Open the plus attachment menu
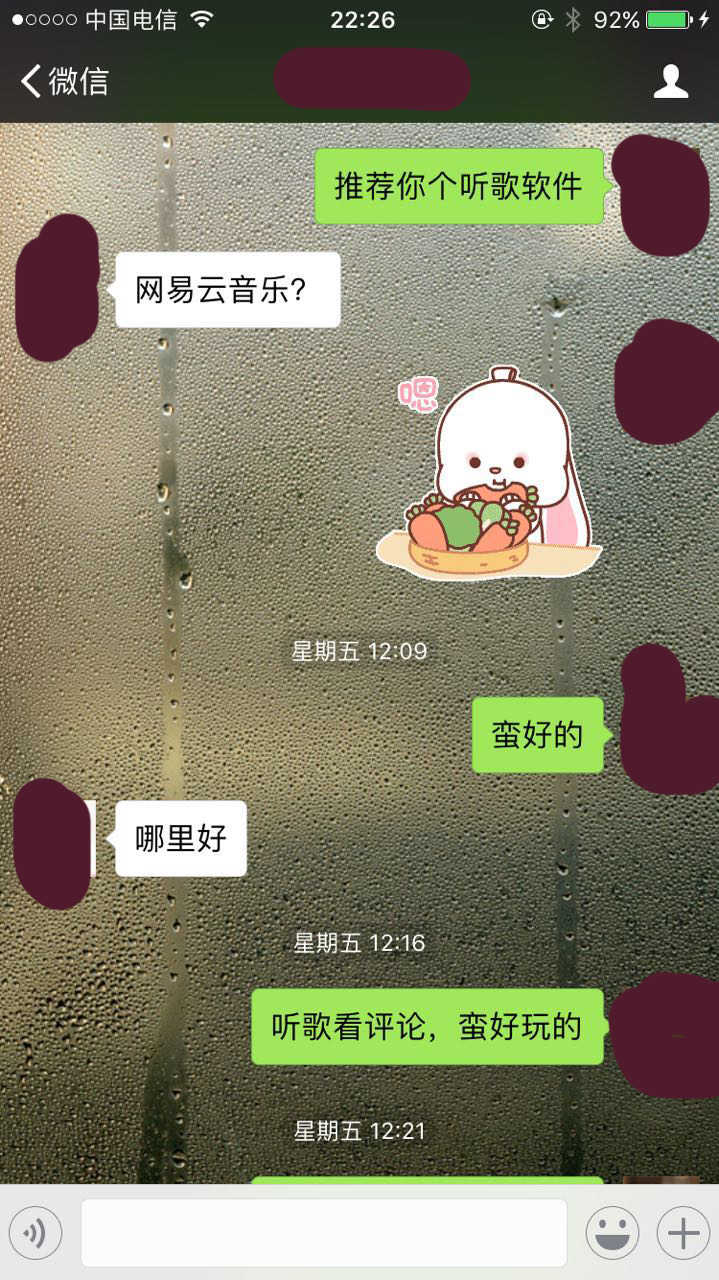The width and height of the screenshot is (719, 1280). 683,1233
